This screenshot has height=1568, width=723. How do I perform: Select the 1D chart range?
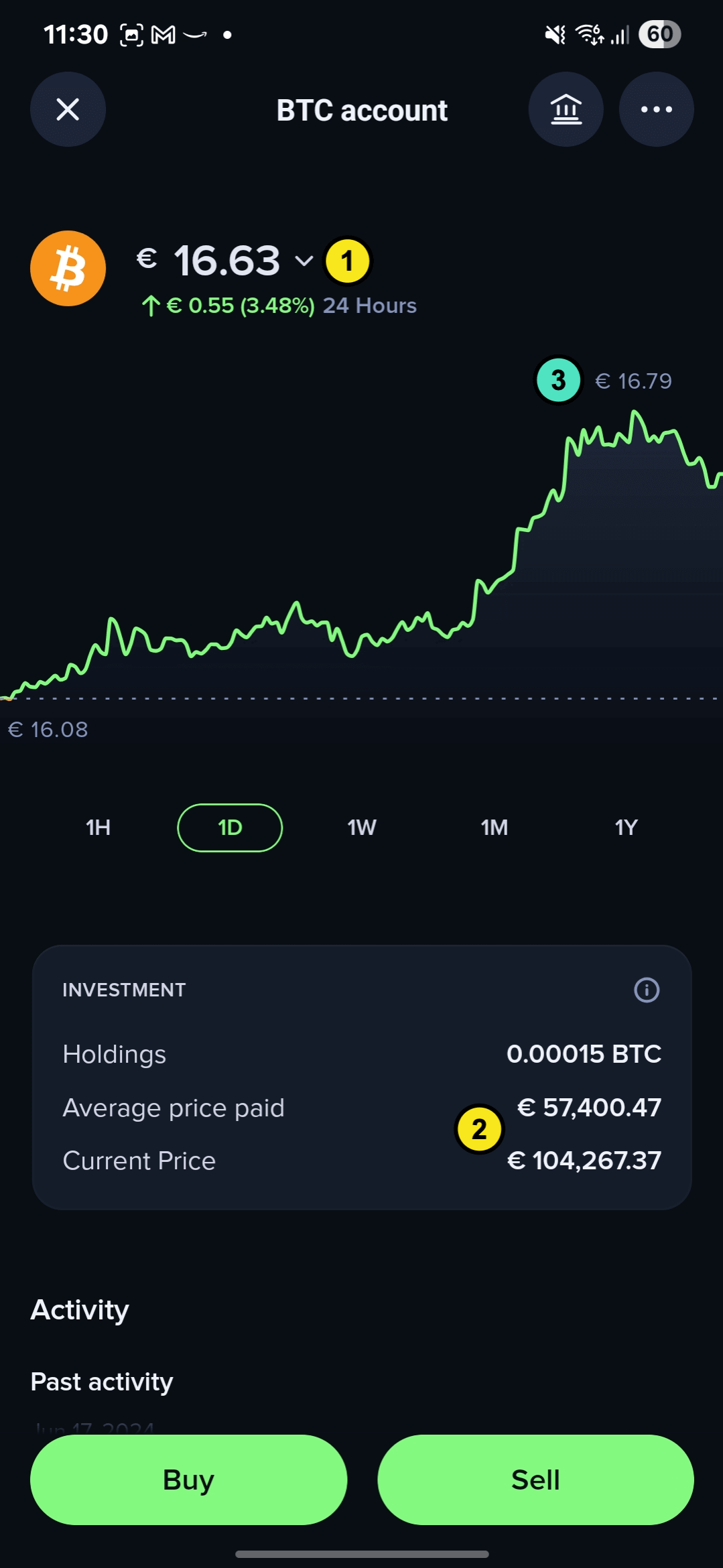230,828
